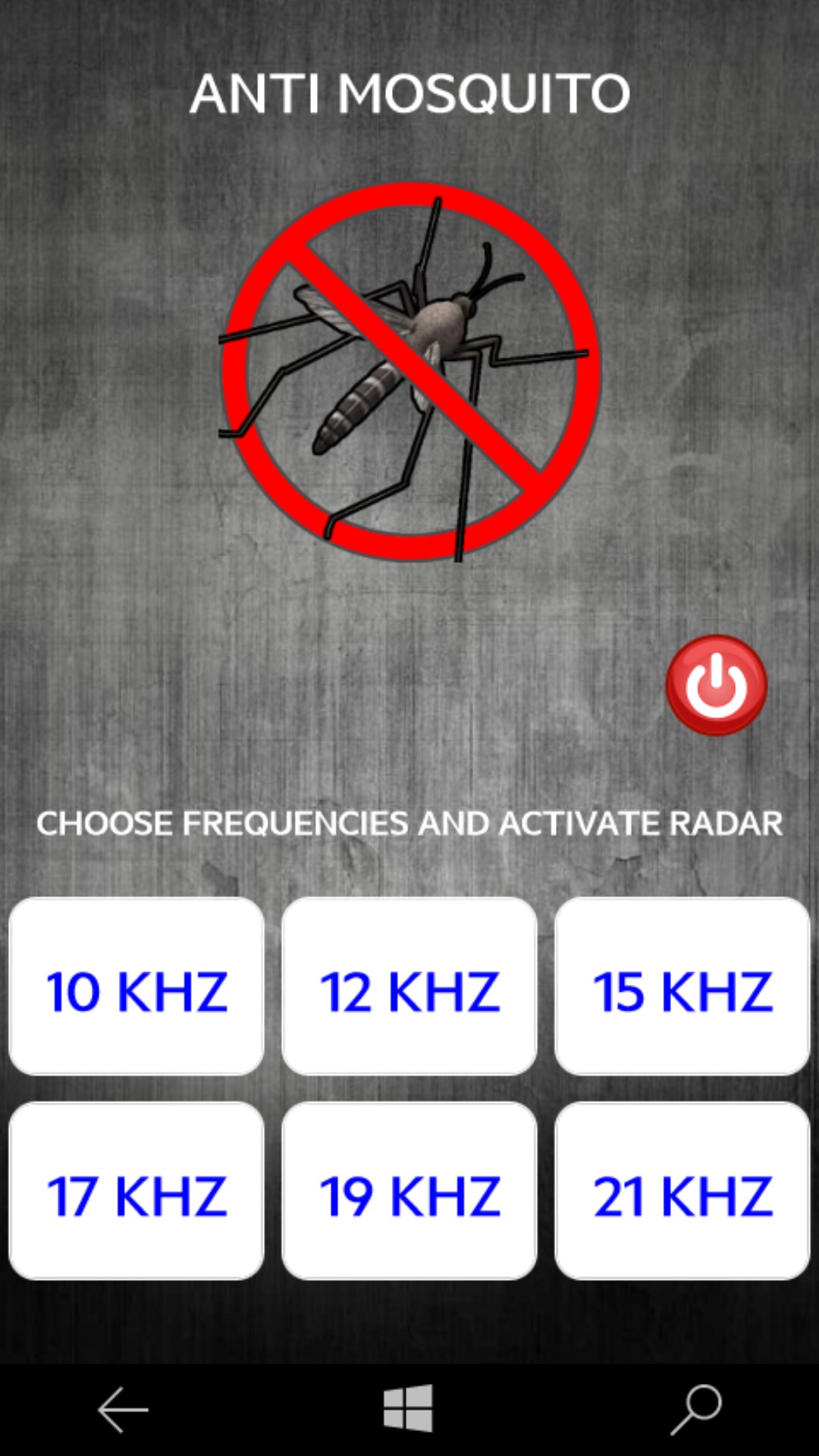
Task: Choose the 12 KHZ frequency
Action: click(409, 987)
